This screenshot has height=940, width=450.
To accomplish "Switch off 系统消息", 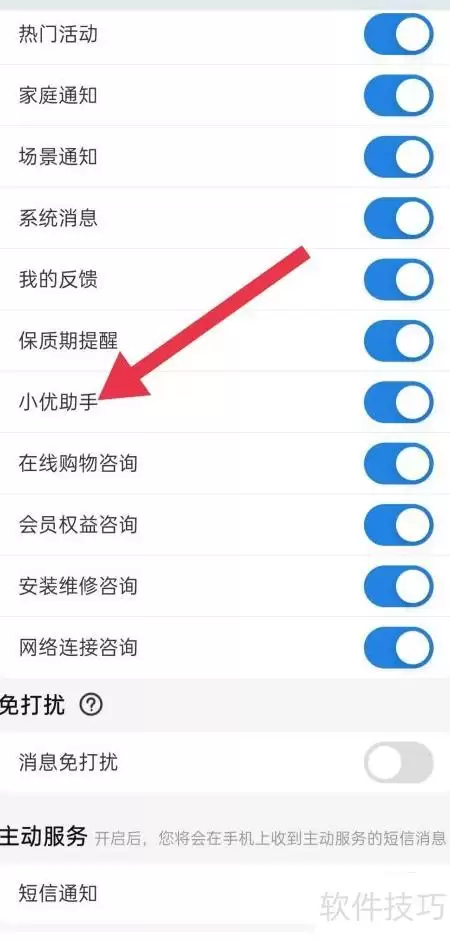I will pyautogui.click(x=398, y=218).
